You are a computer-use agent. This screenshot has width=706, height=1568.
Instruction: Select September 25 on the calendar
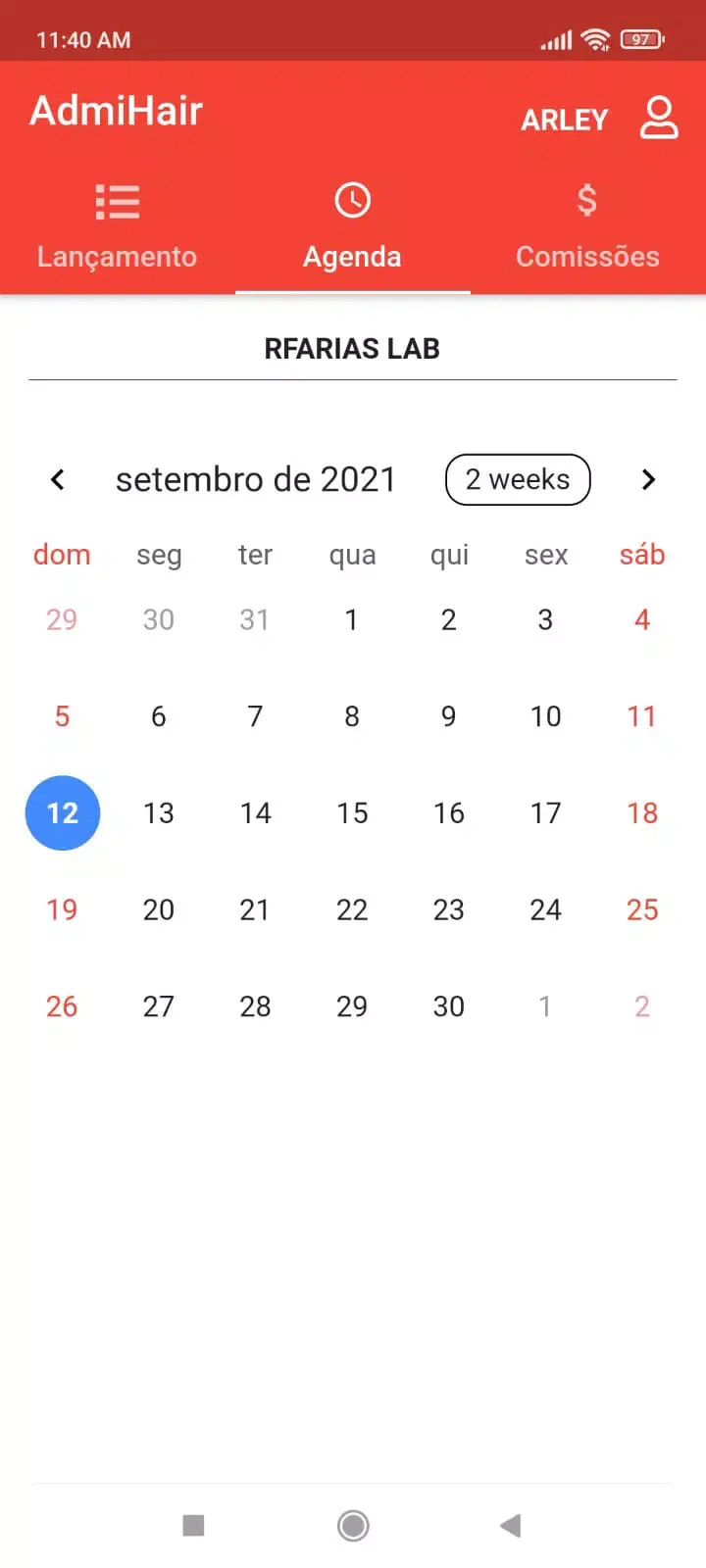pos(641,909)
